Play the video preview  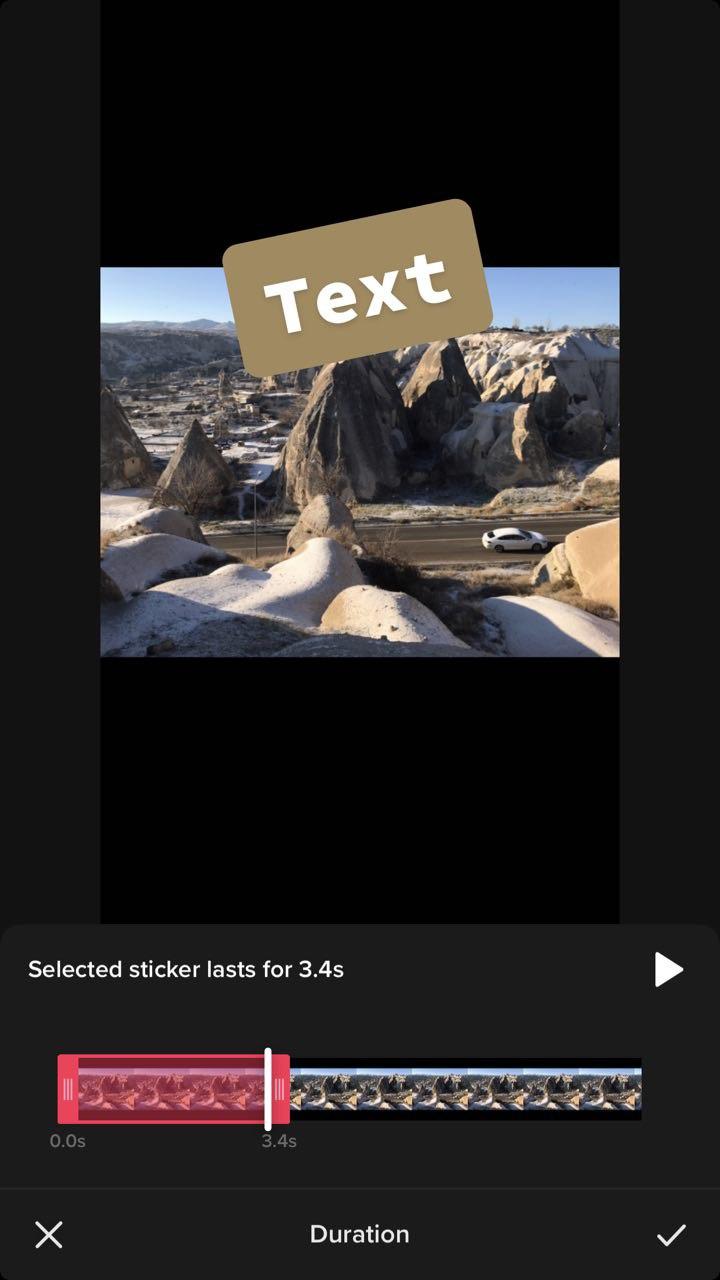pyautogui.click(x=668, y=969)
